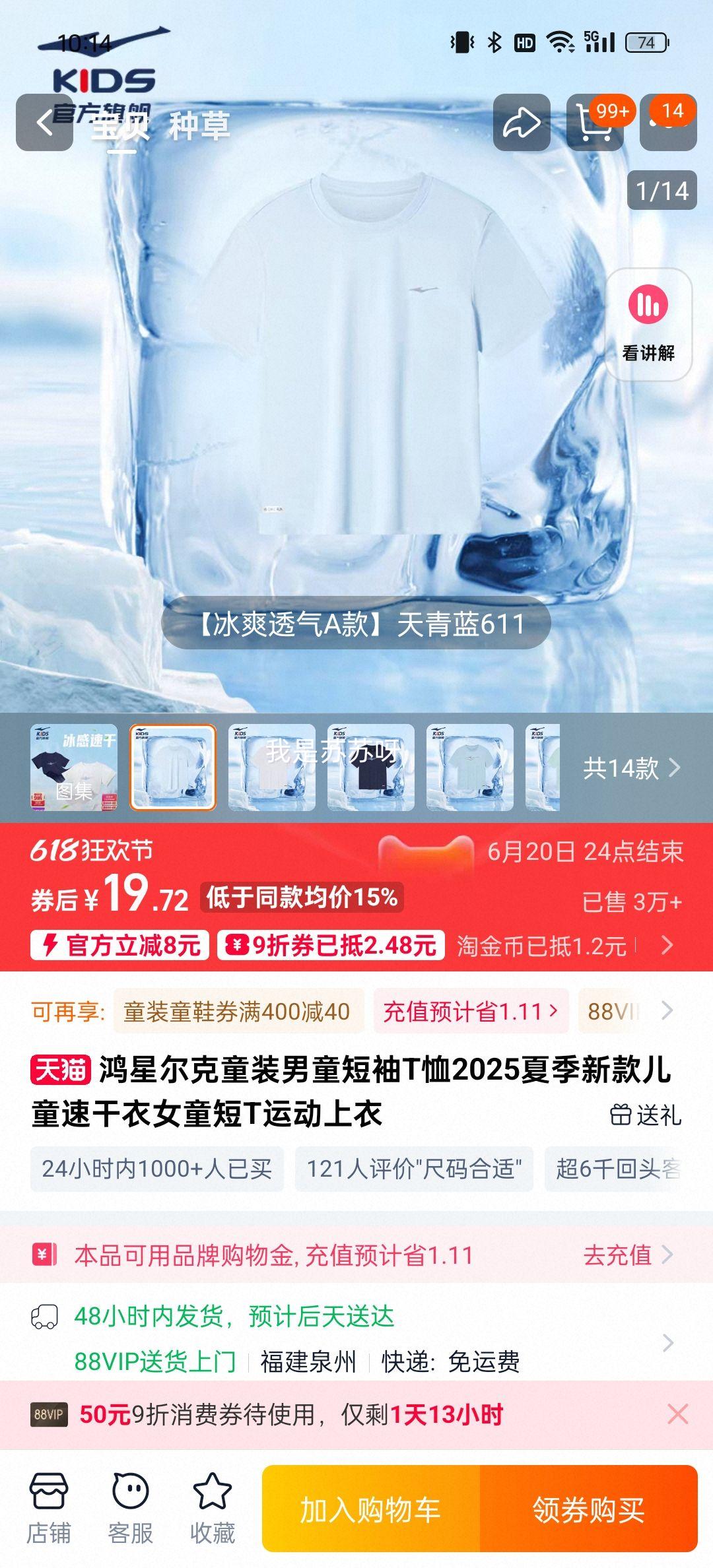Open the 充值预计省1.11 offer chip
Screen dimensions: 713x1568
click(470, 1011)
